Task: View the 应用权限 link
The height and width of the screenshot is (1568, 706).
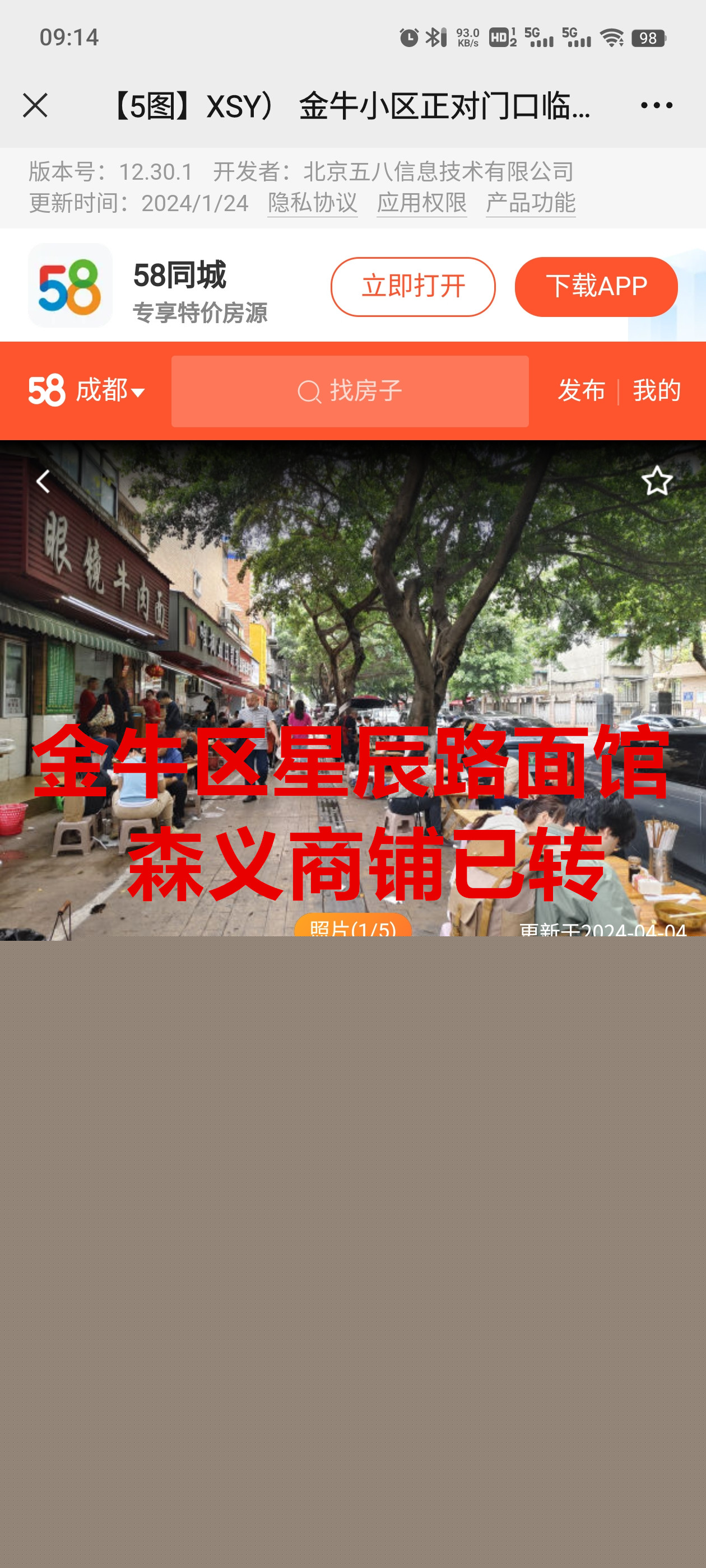Action: [x=421, y=203]
